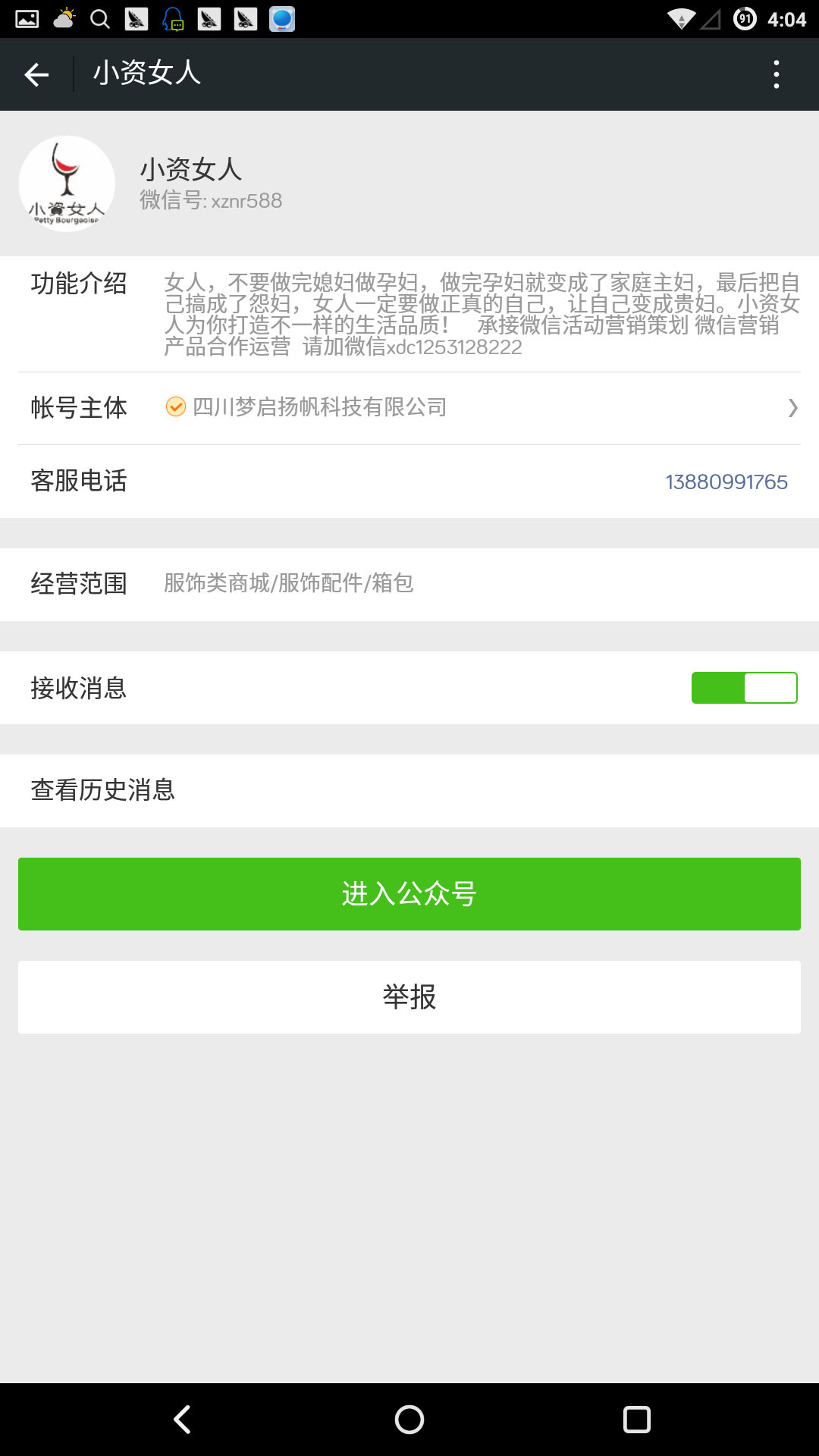Go back using the top-left arrow

point(36,74)
